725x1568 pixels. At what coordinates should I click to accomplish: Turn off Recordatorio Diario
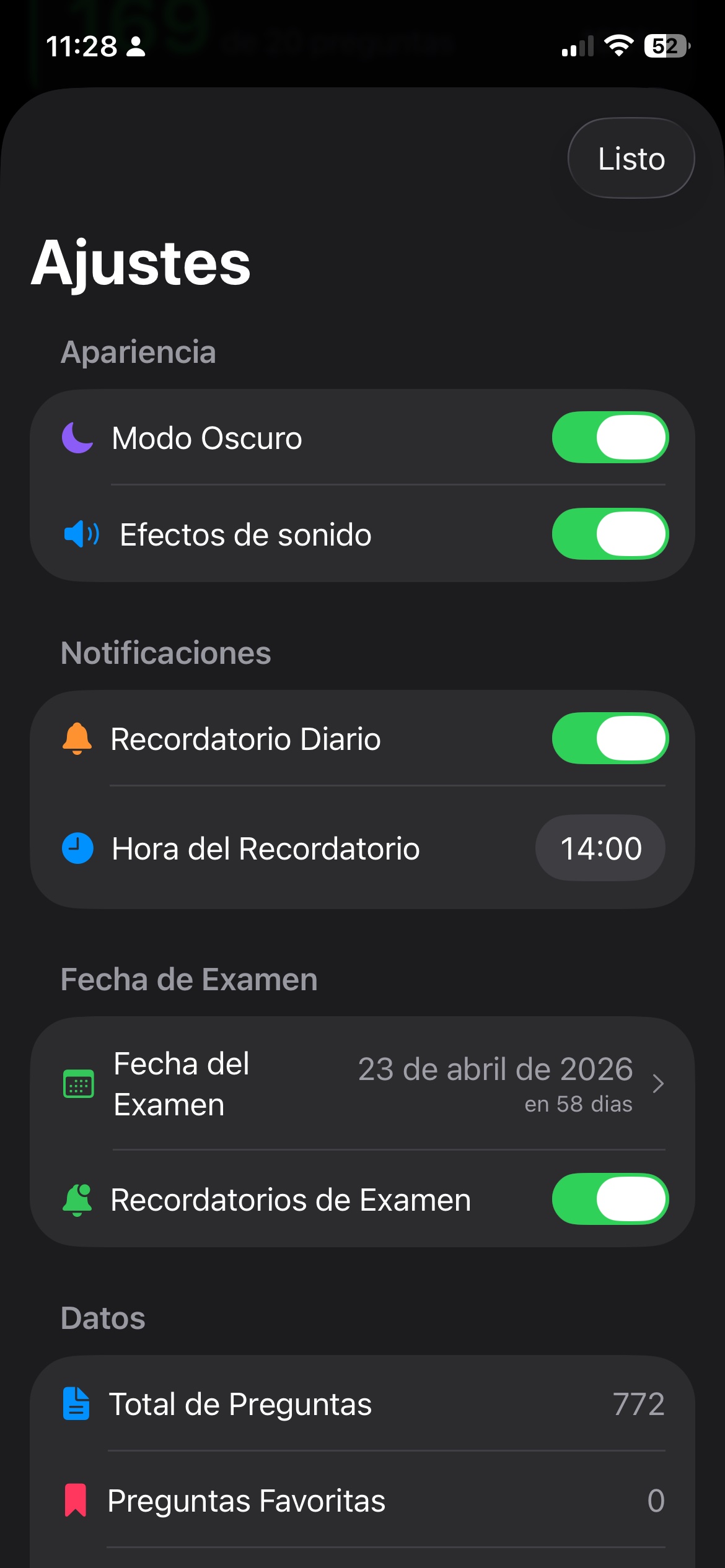[611, 738]
